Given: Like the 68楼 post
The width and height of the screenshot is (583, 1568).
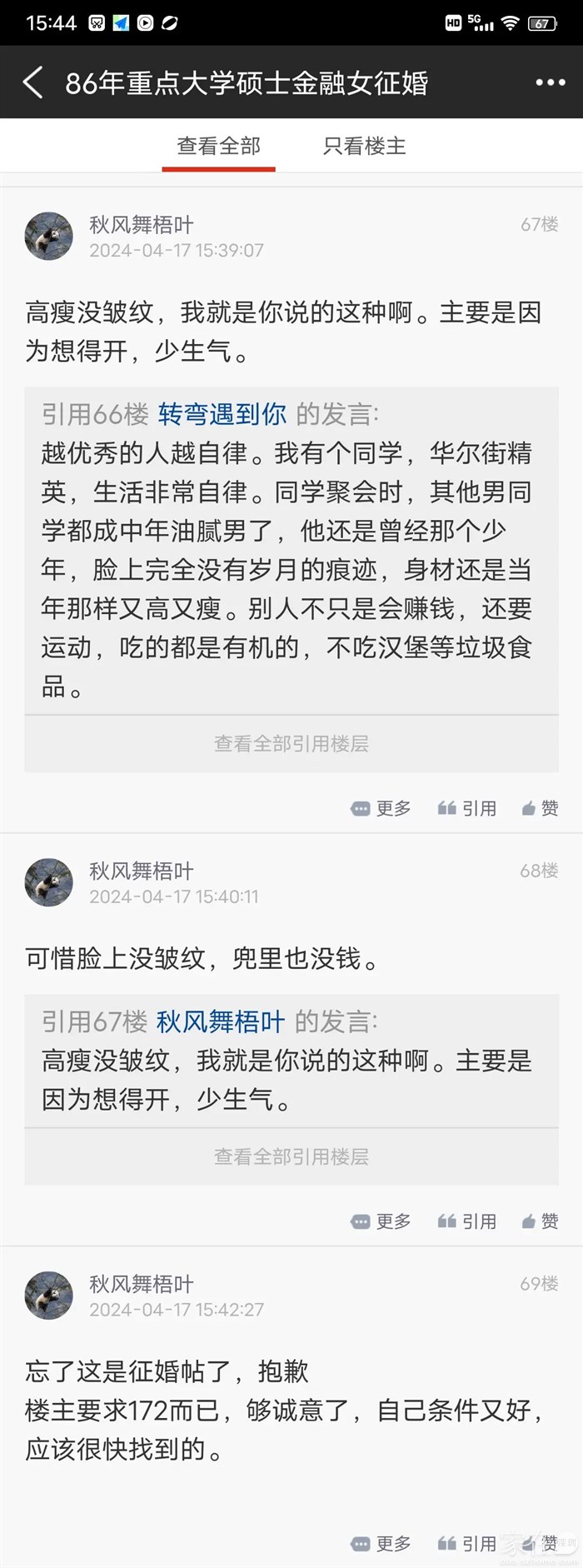Looking at the screenshot, I should click(540, 1221).
